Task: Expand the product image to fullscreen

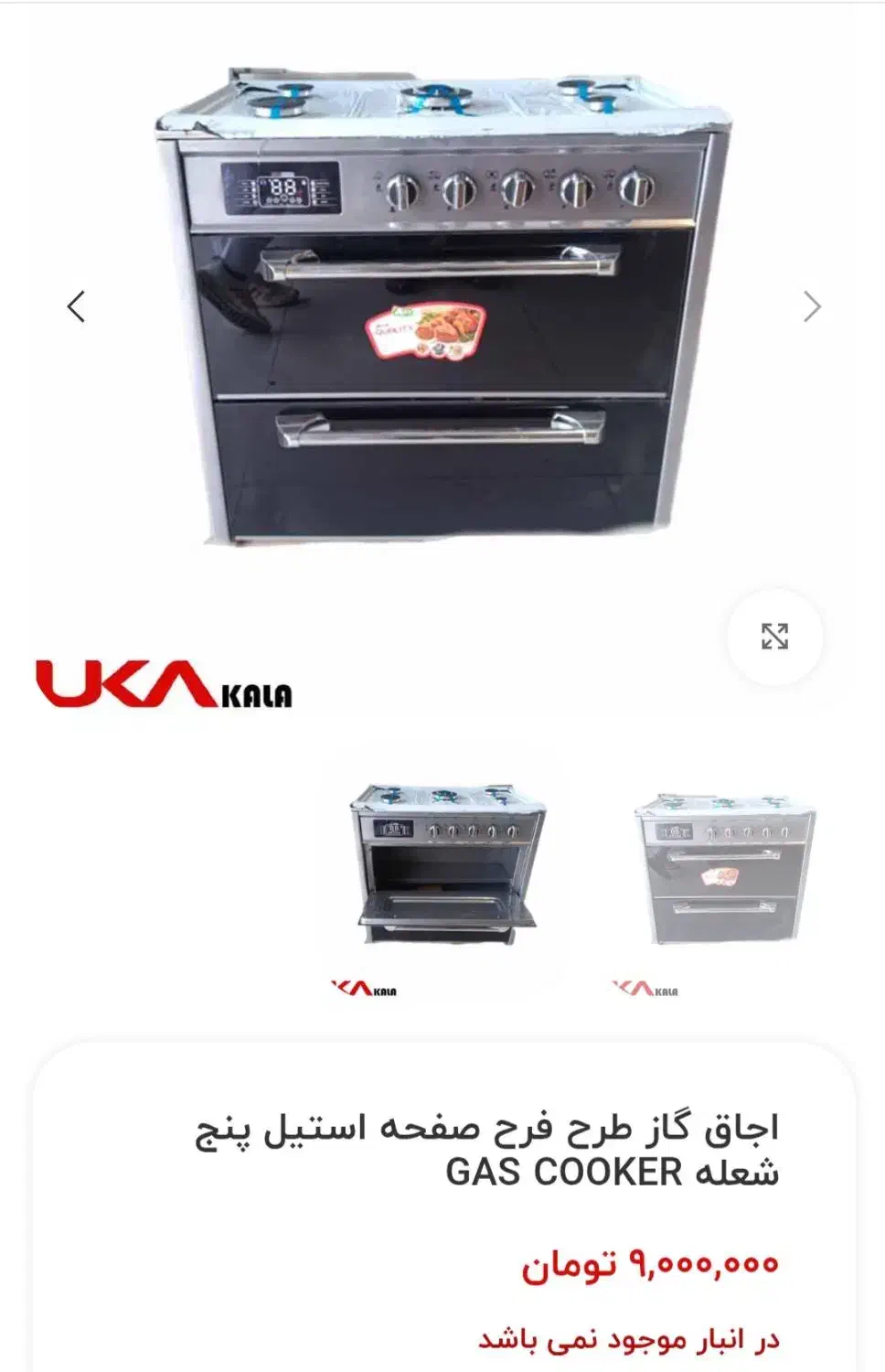Action: coord(774,636)
